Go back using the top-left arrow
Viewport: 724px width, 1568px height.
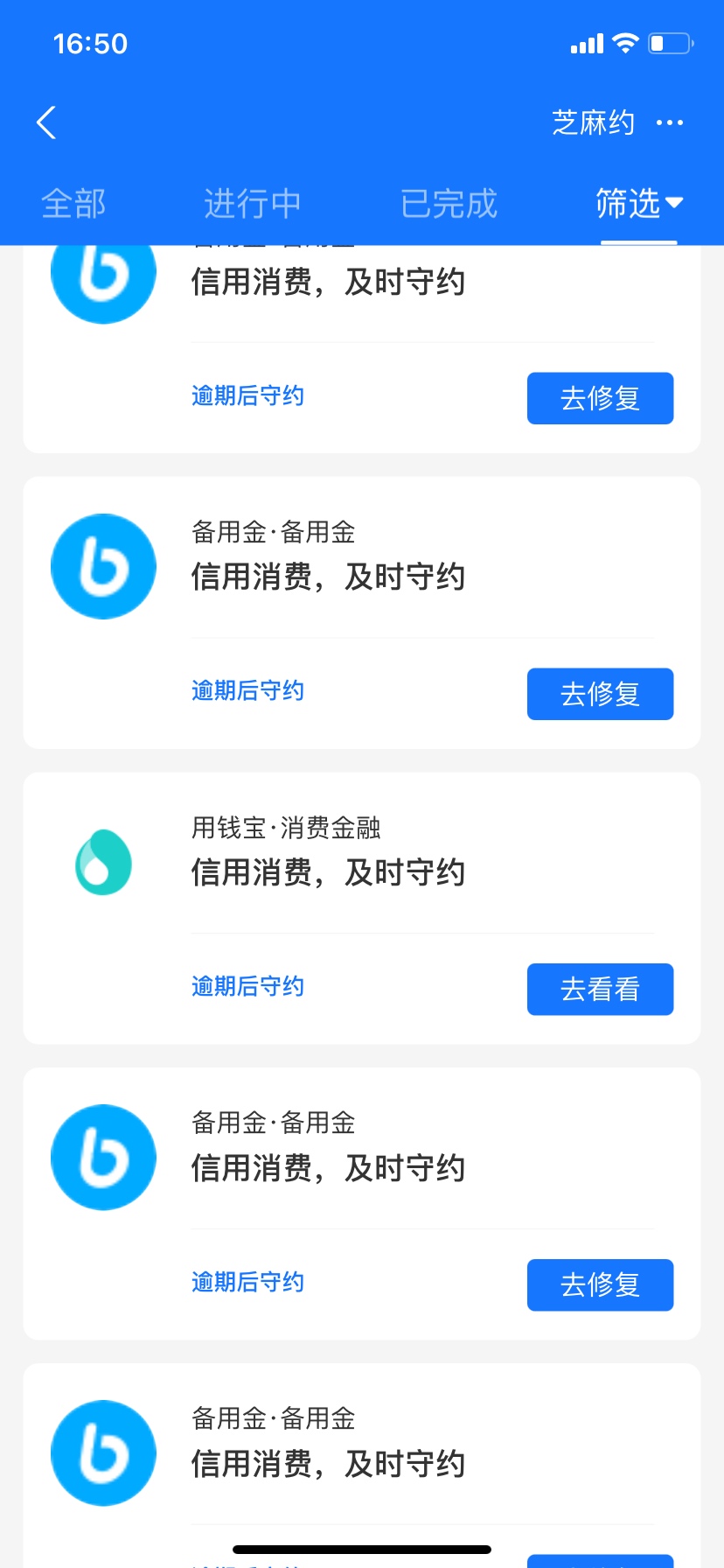[47, 122]
